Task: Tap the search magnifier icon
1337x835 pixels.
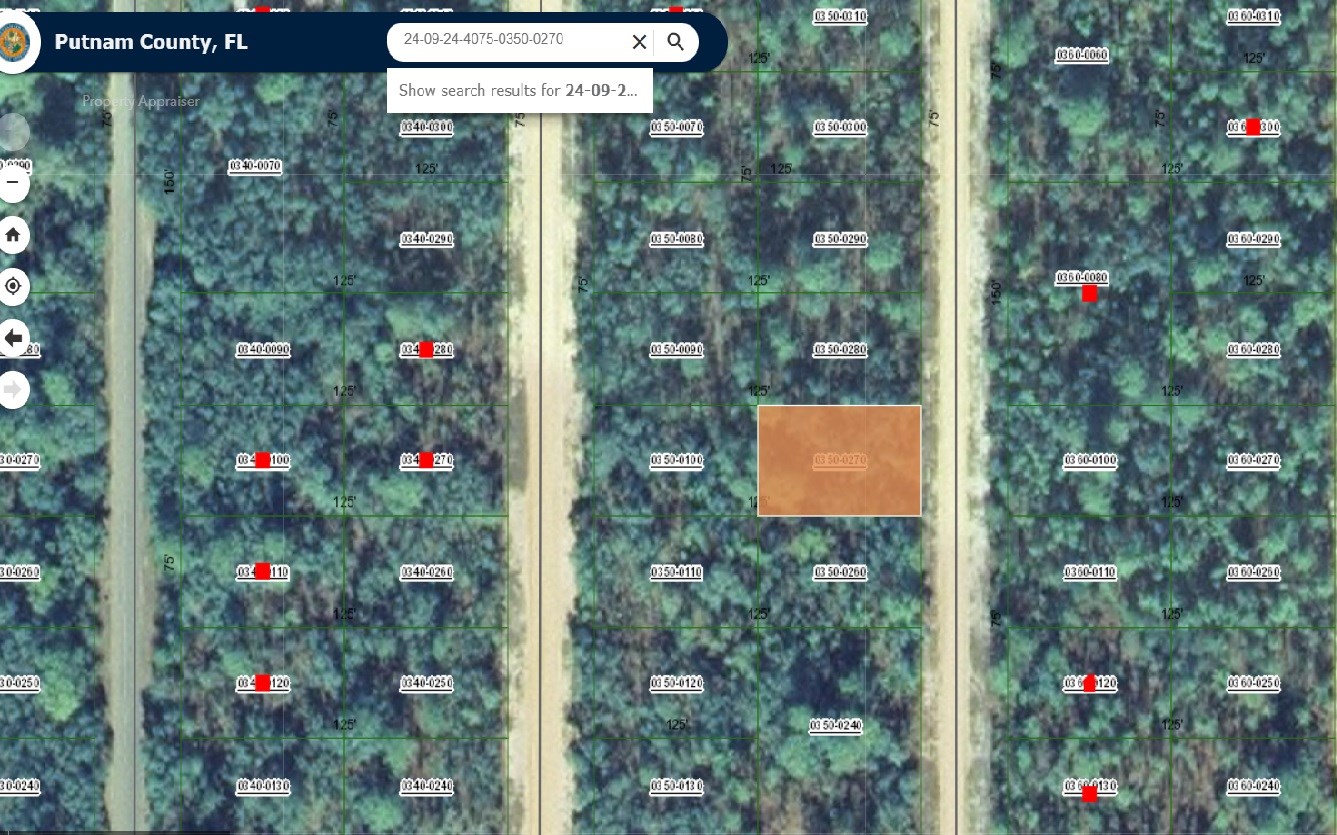Action: click(676, 42)
